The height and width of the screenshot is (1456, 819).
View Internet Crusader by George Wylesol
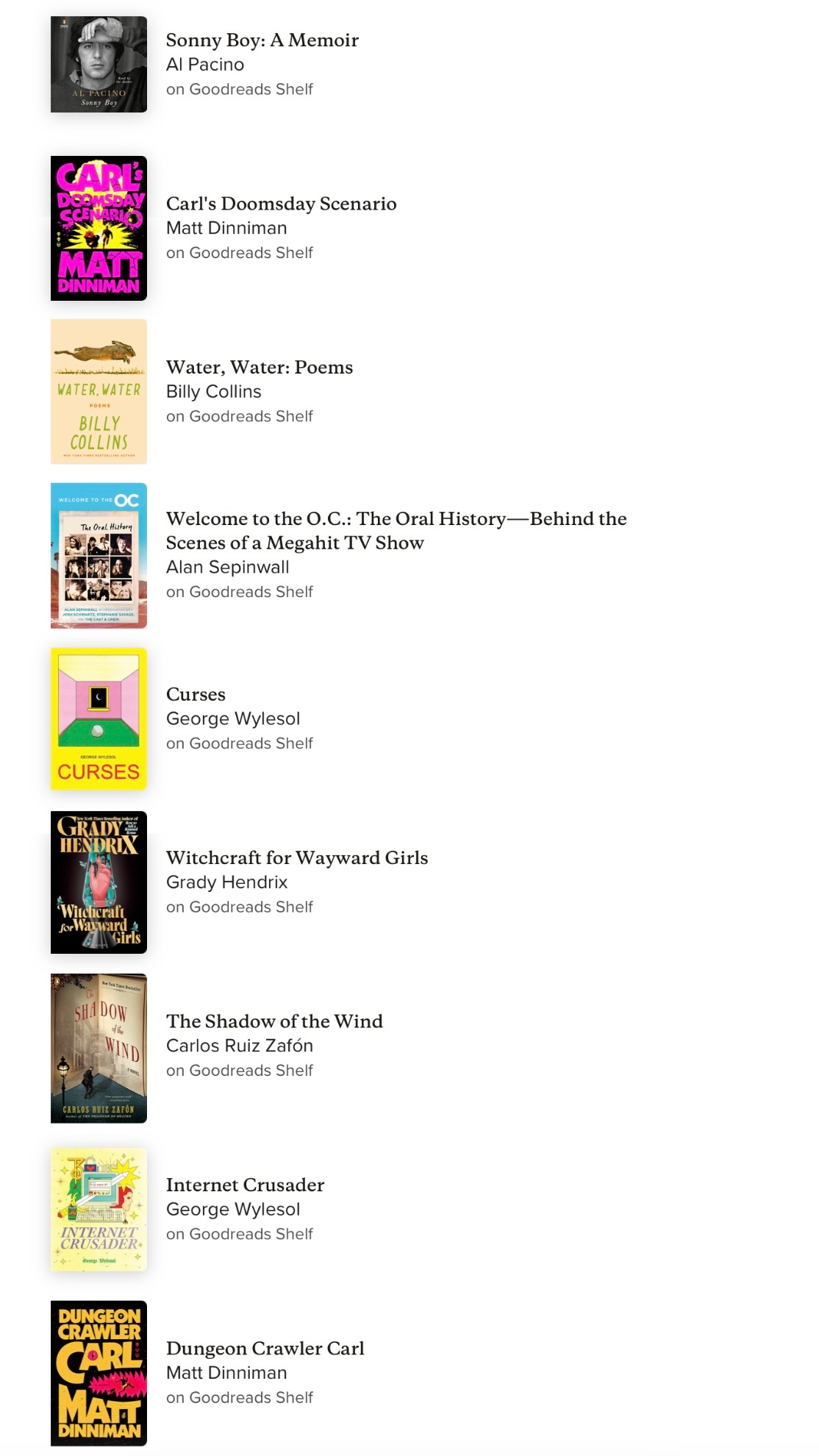point(245,1185)
